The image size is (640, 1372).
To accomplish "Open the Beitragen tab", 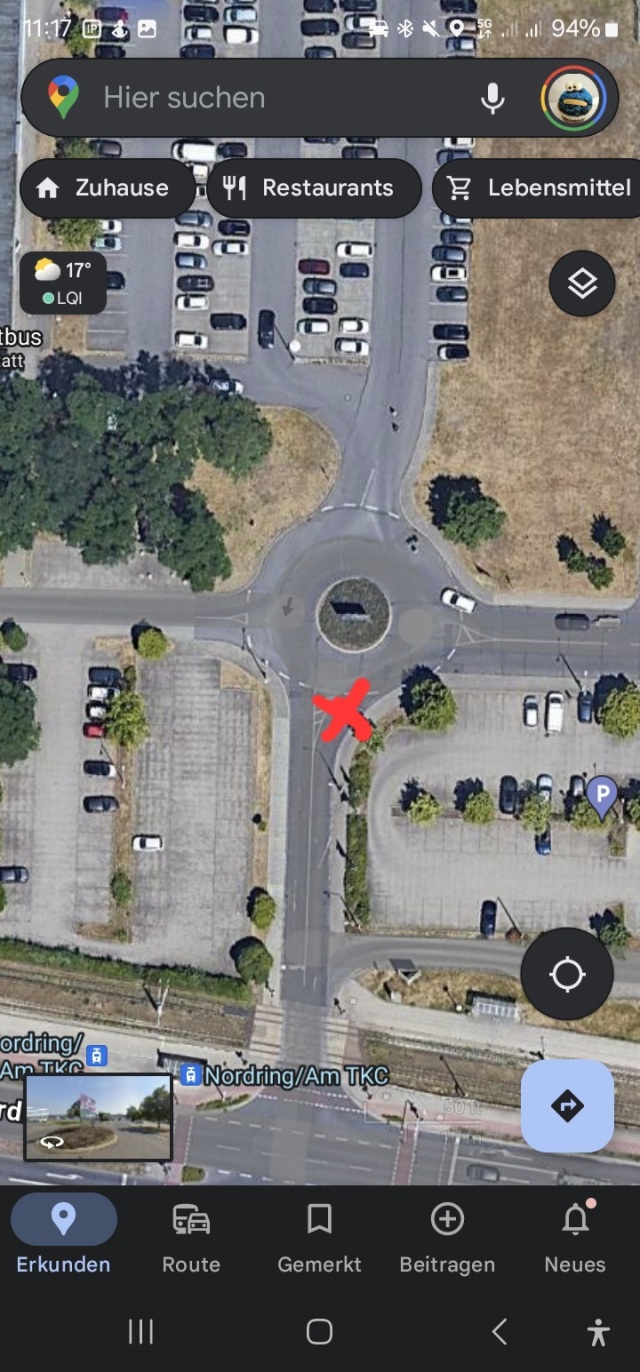I will tap(447, 1238).
